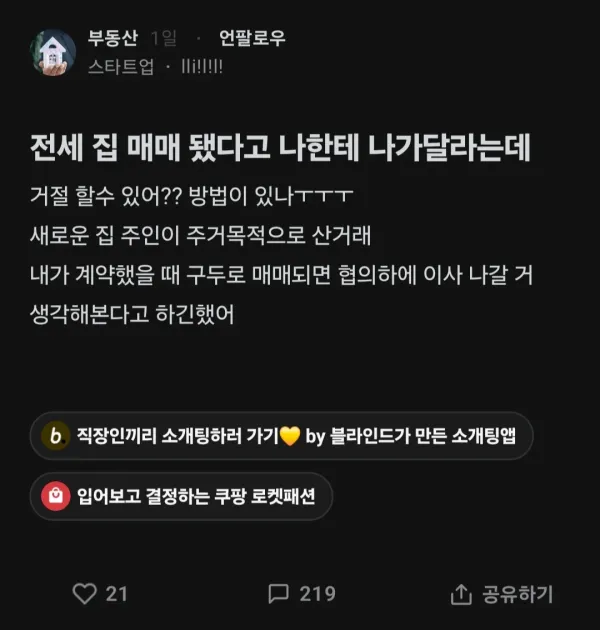
Task: Unfollow the author via 언팔로우
Action: (252, 38)
